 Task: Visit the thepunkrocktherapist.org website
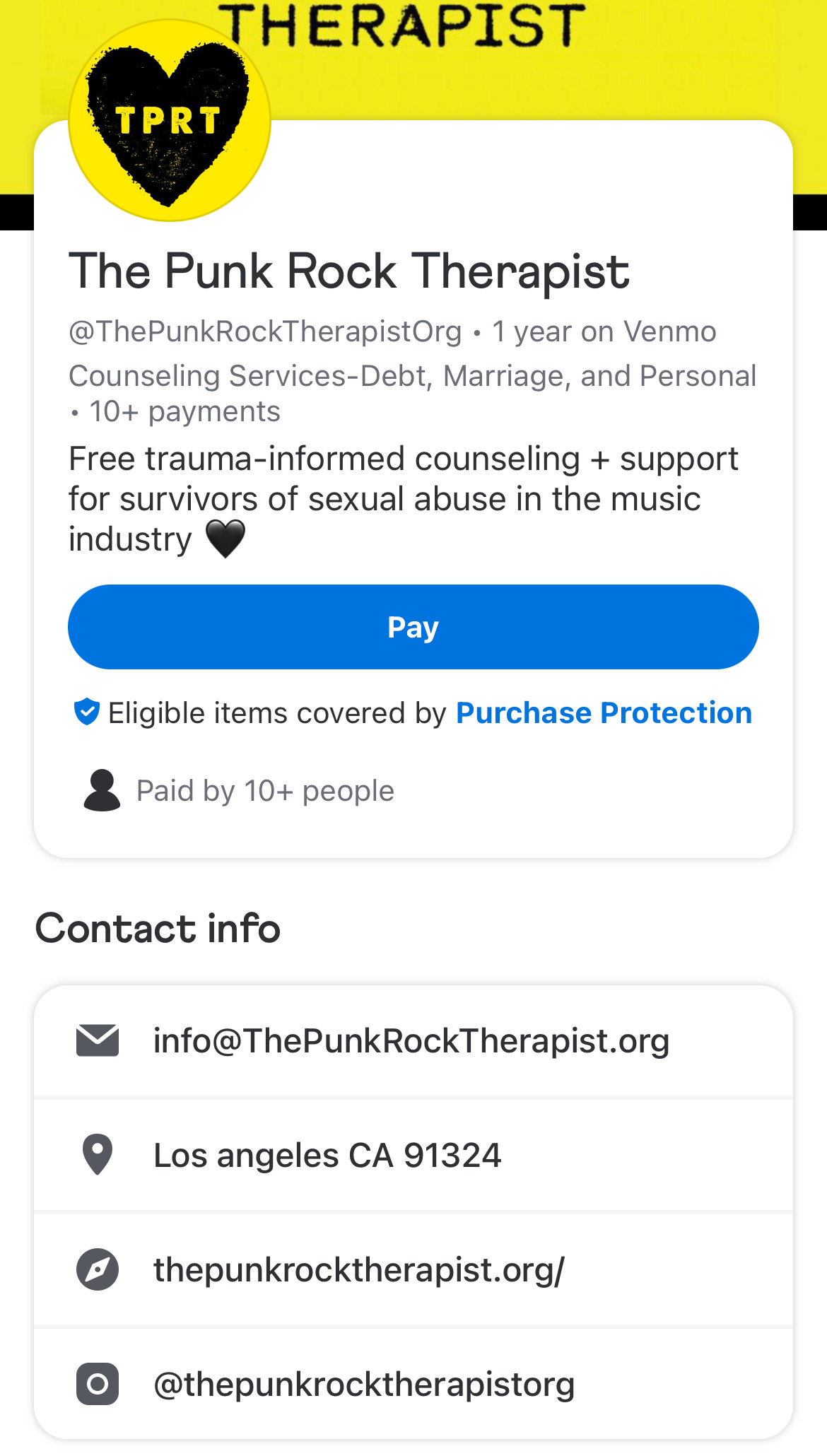coord(358,1270)
